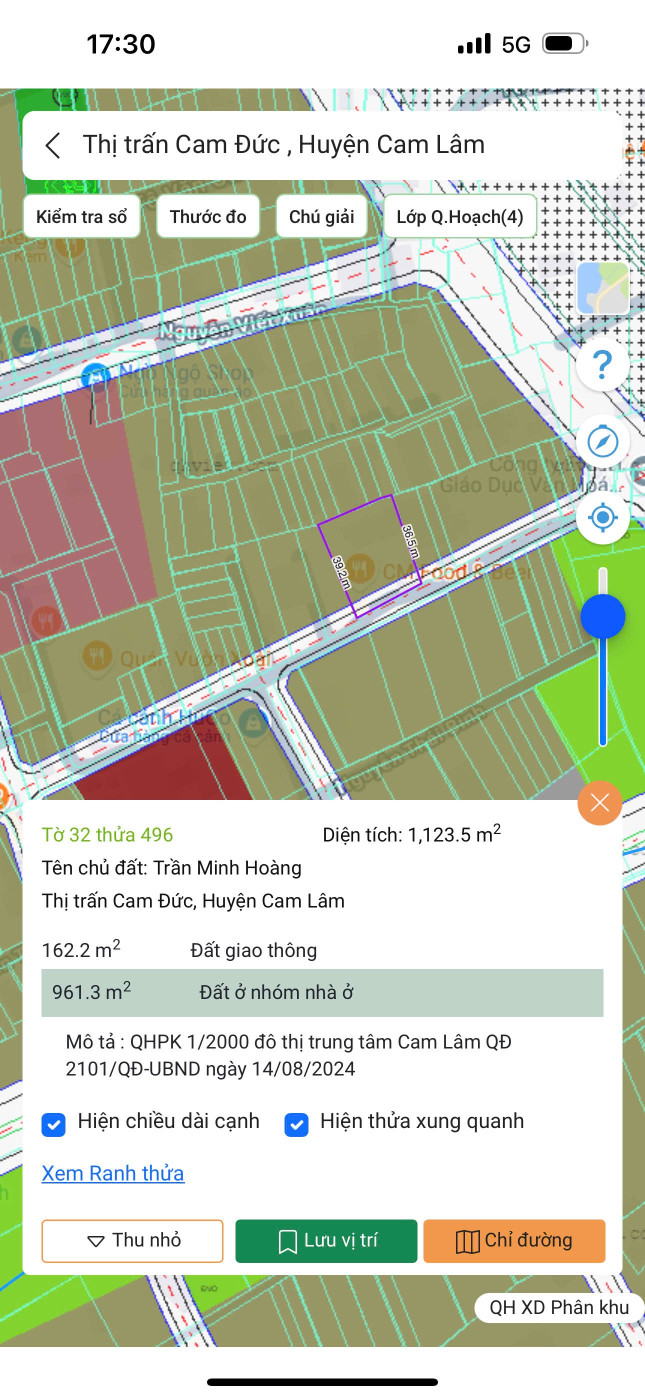This screenshot has height=1398, width=645.
Task: Open the help question mark button
Action: [603, 366]
